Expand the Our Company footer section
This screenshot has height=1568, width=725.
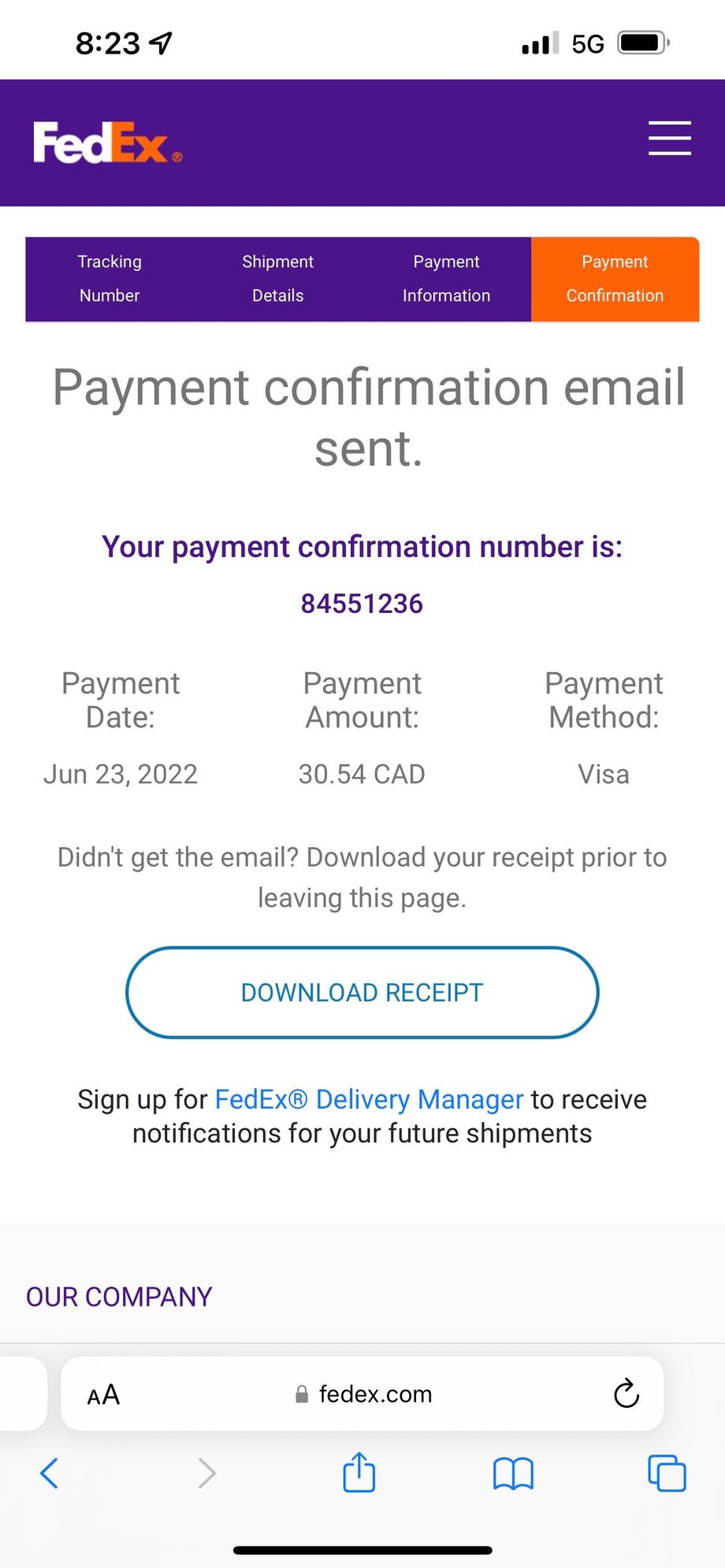pyautogui.click(x=119, y=1297)
